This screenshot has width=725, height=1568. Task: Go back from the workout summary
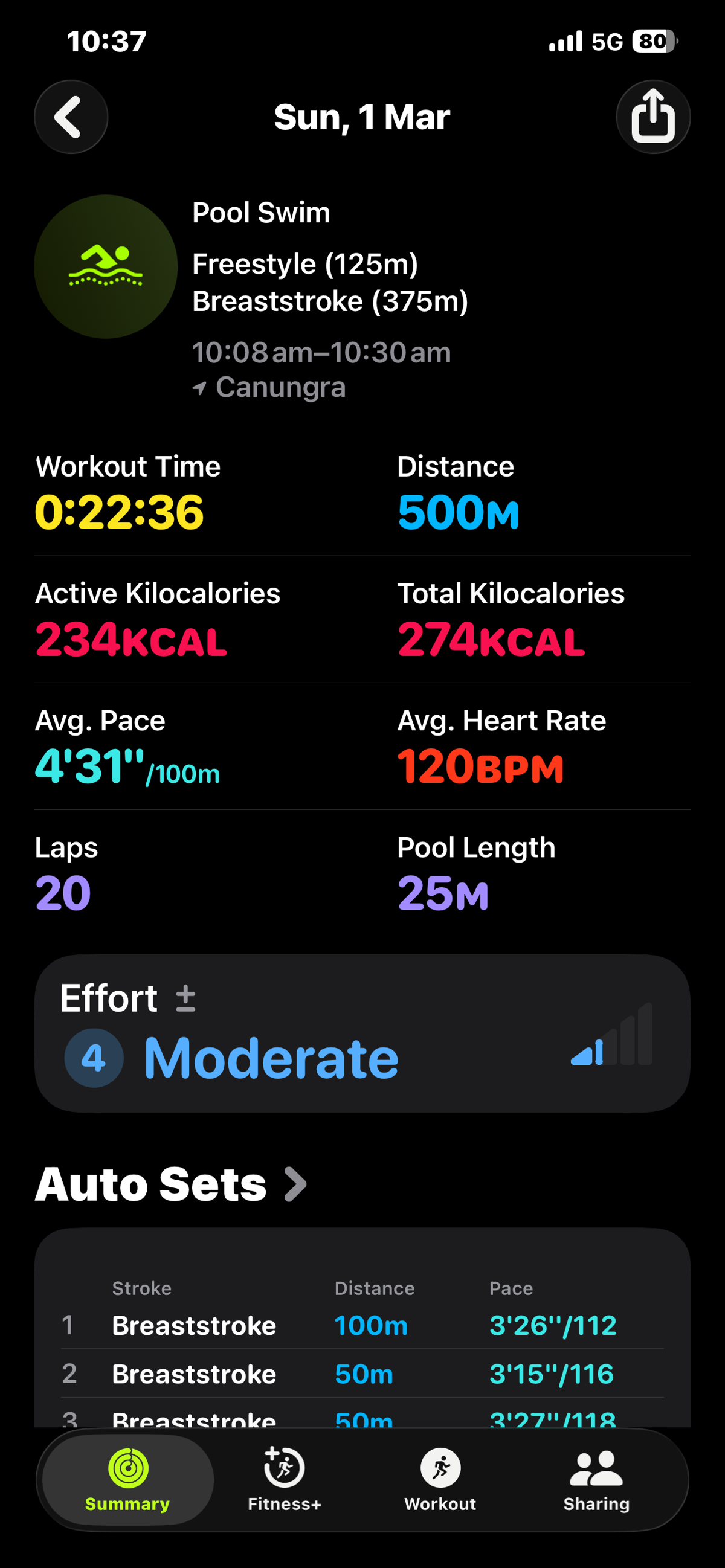click(71, 117)
